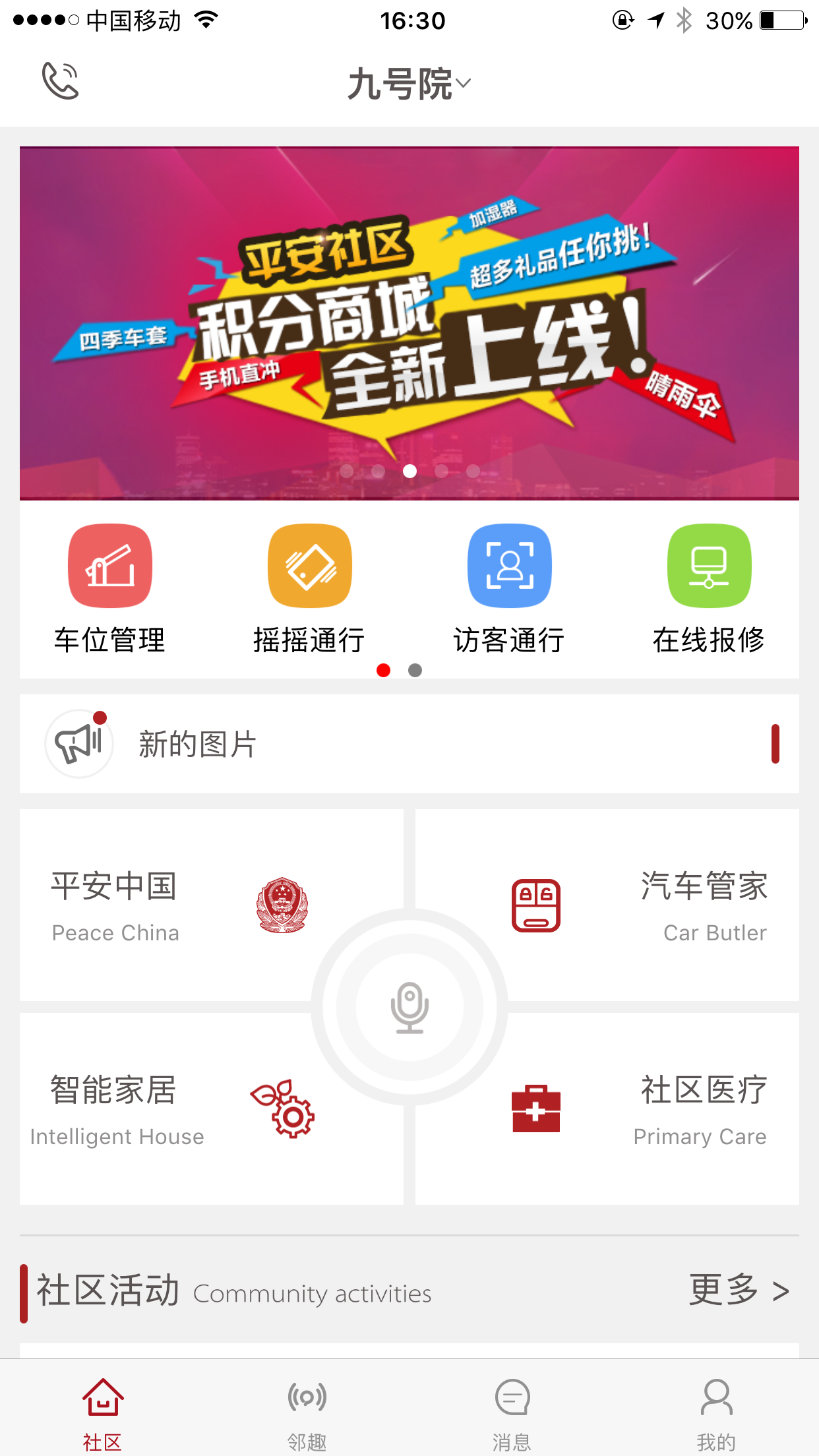The width and height of the screenshot is (819, 1456).
Task: Open 在线报修 online repair
Action: pyautogui.click(x=709, y=588)
